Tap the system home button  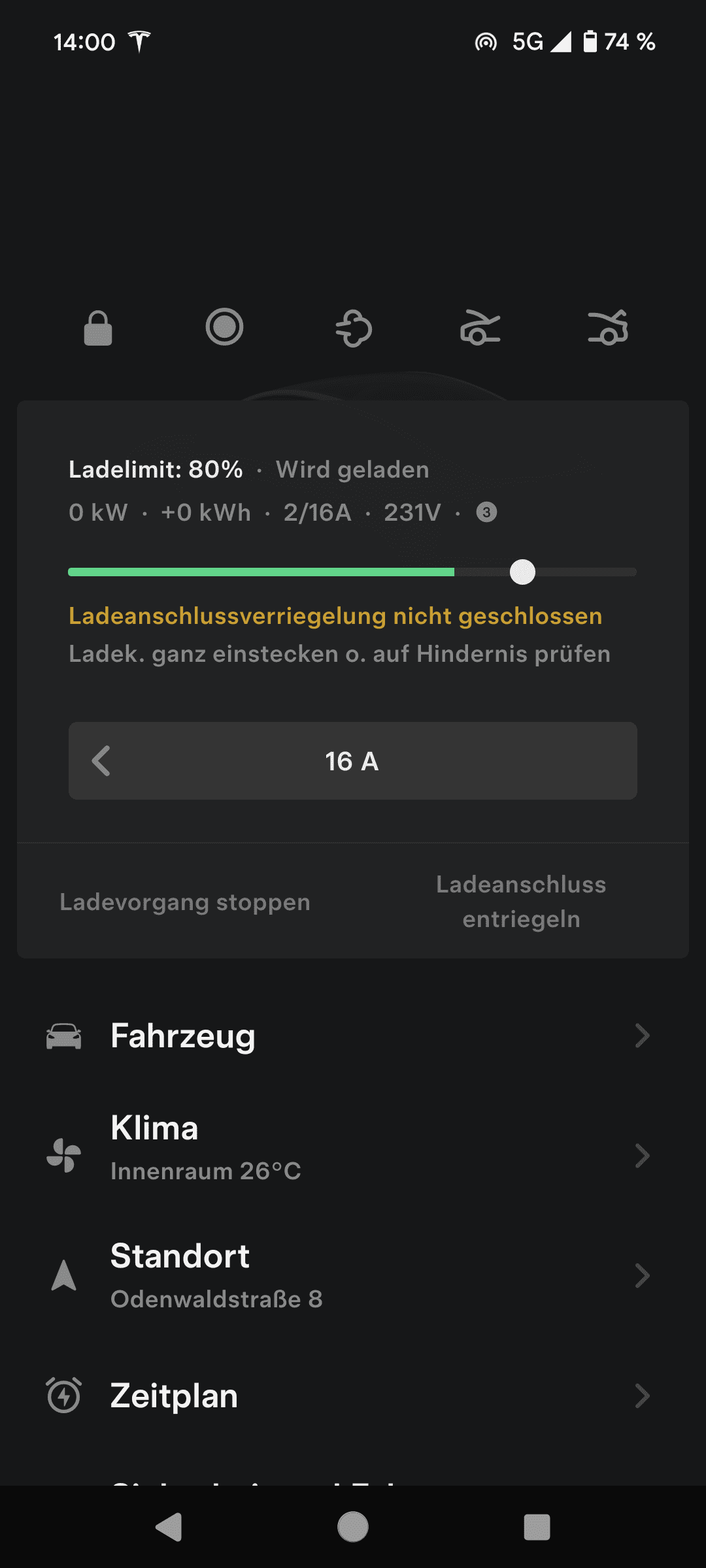(x=353, y=1527)
